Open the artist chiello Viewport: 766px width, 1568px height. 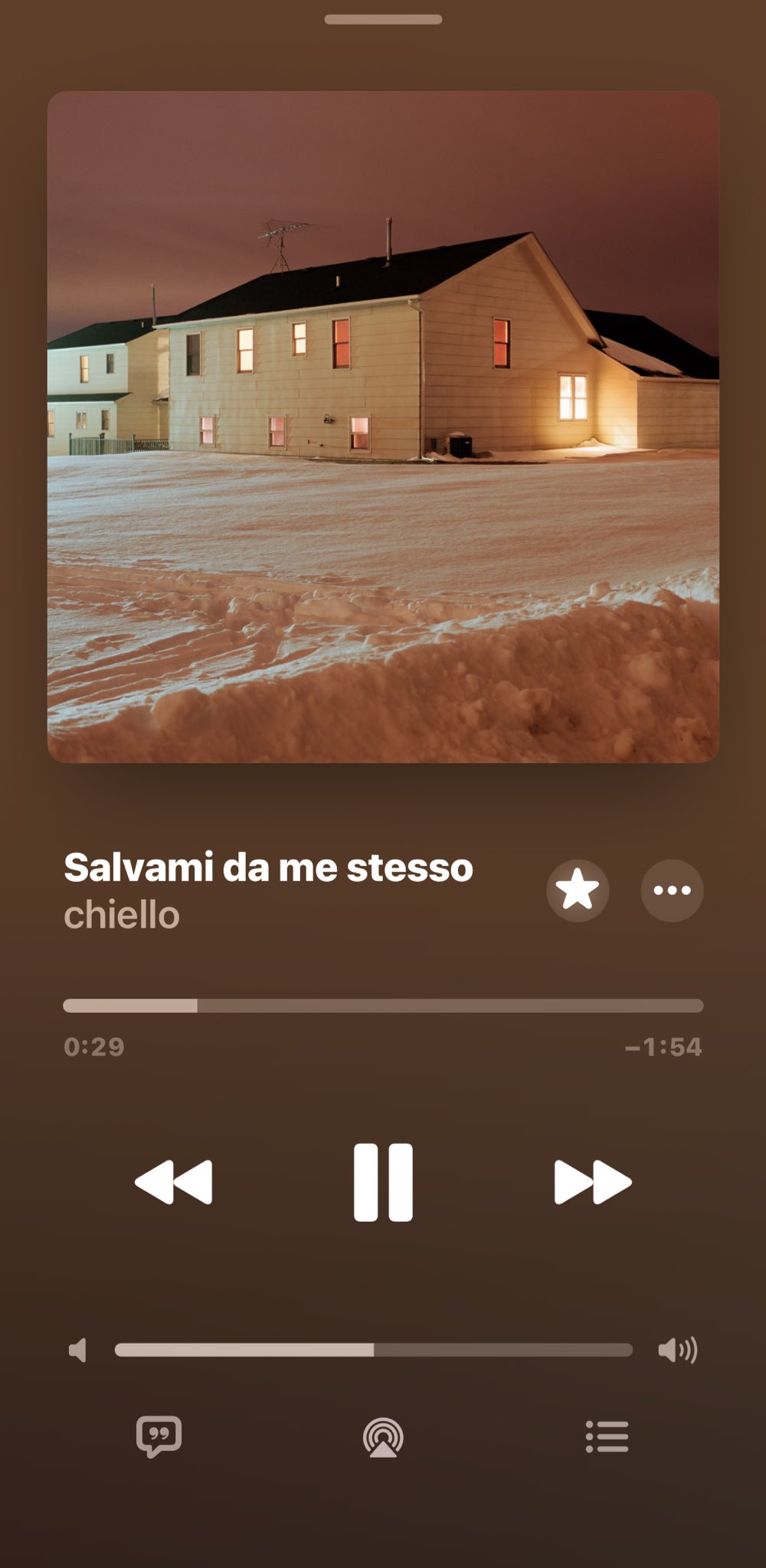(x=122, y=916)
